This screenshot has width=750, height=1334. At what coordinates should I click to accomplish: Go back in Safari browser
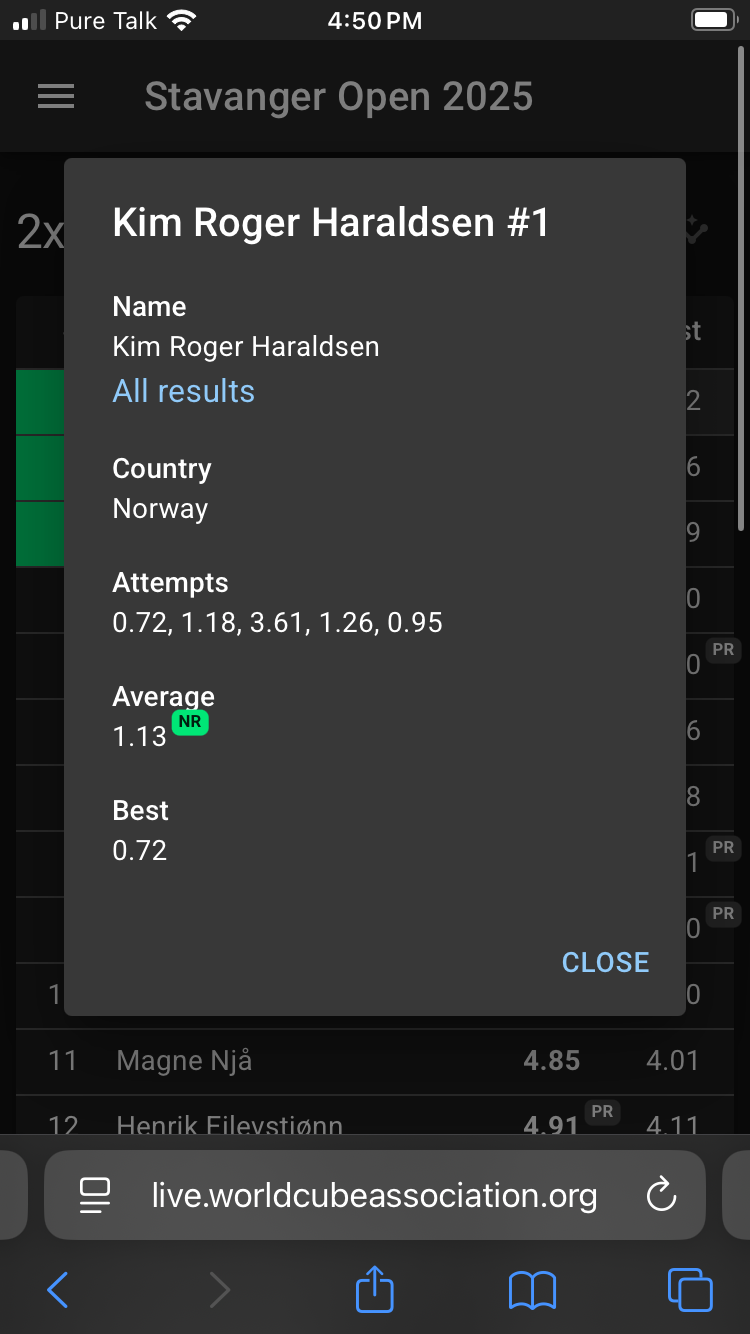coord(58,1290)
